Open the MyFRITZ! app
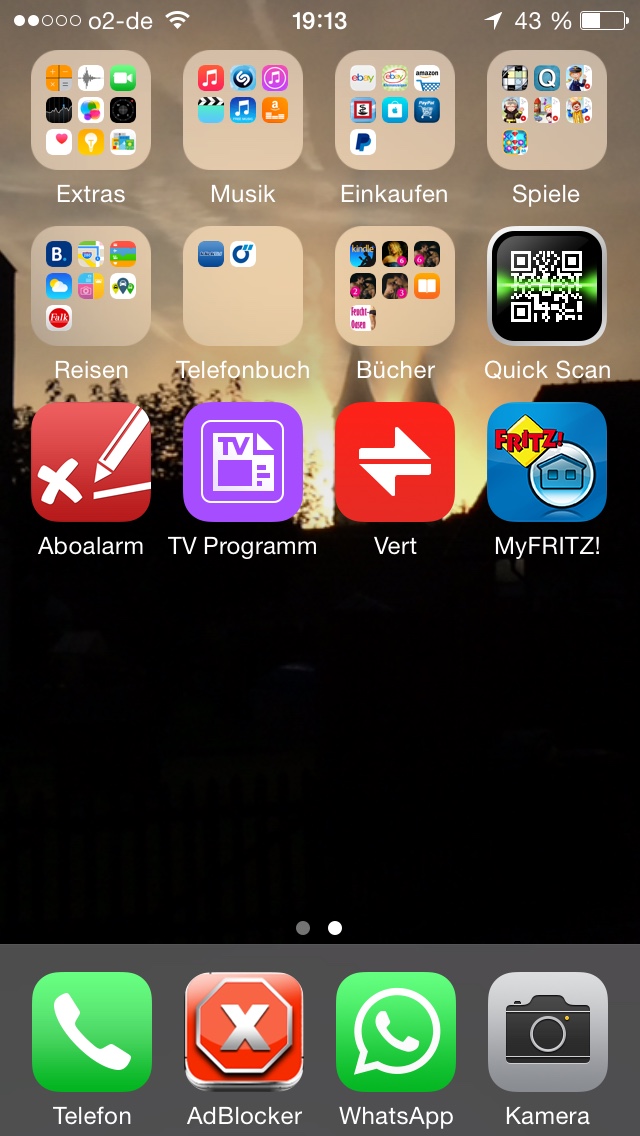640x1136 pixels. point(547,462)
